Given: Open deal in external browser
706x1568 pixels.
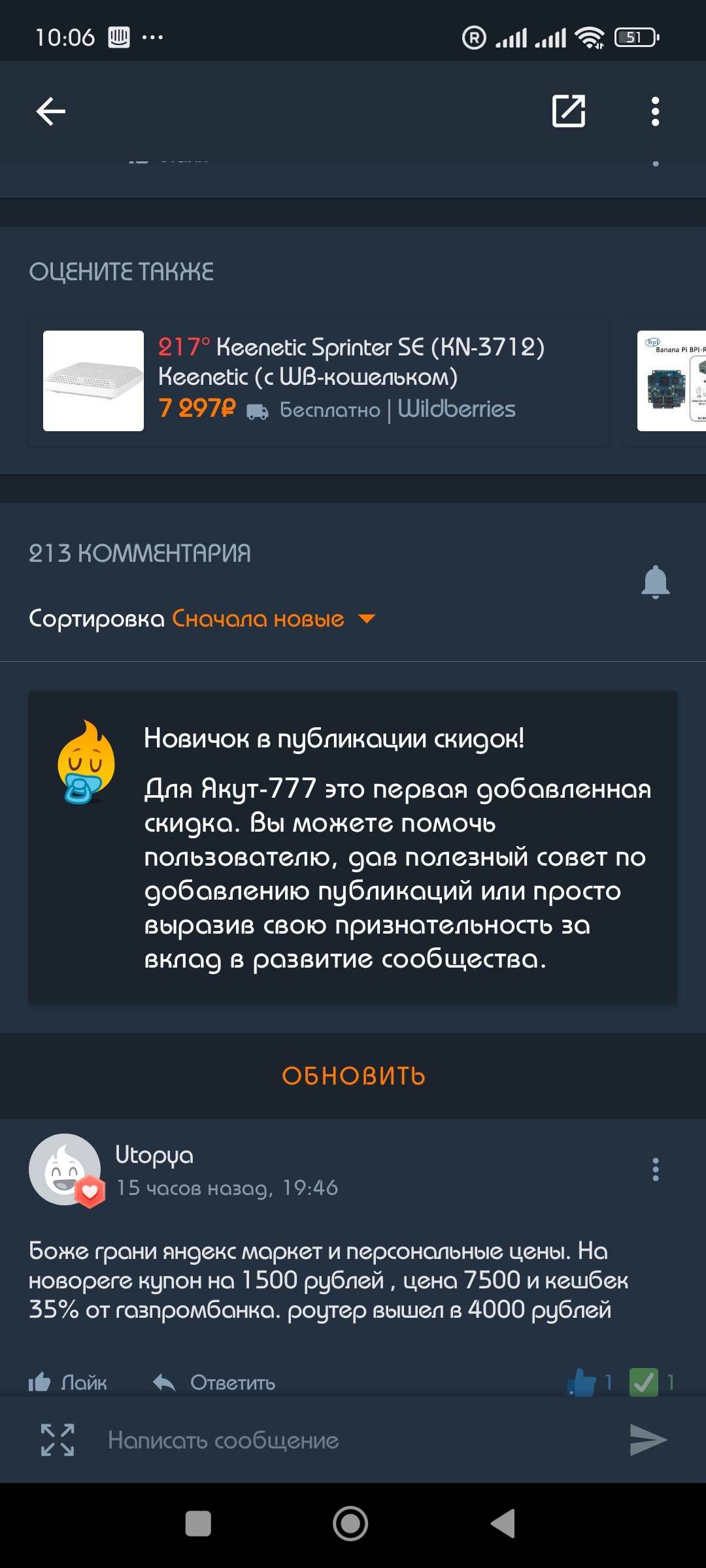Looking at the screenshot, I should click(568, 111).
